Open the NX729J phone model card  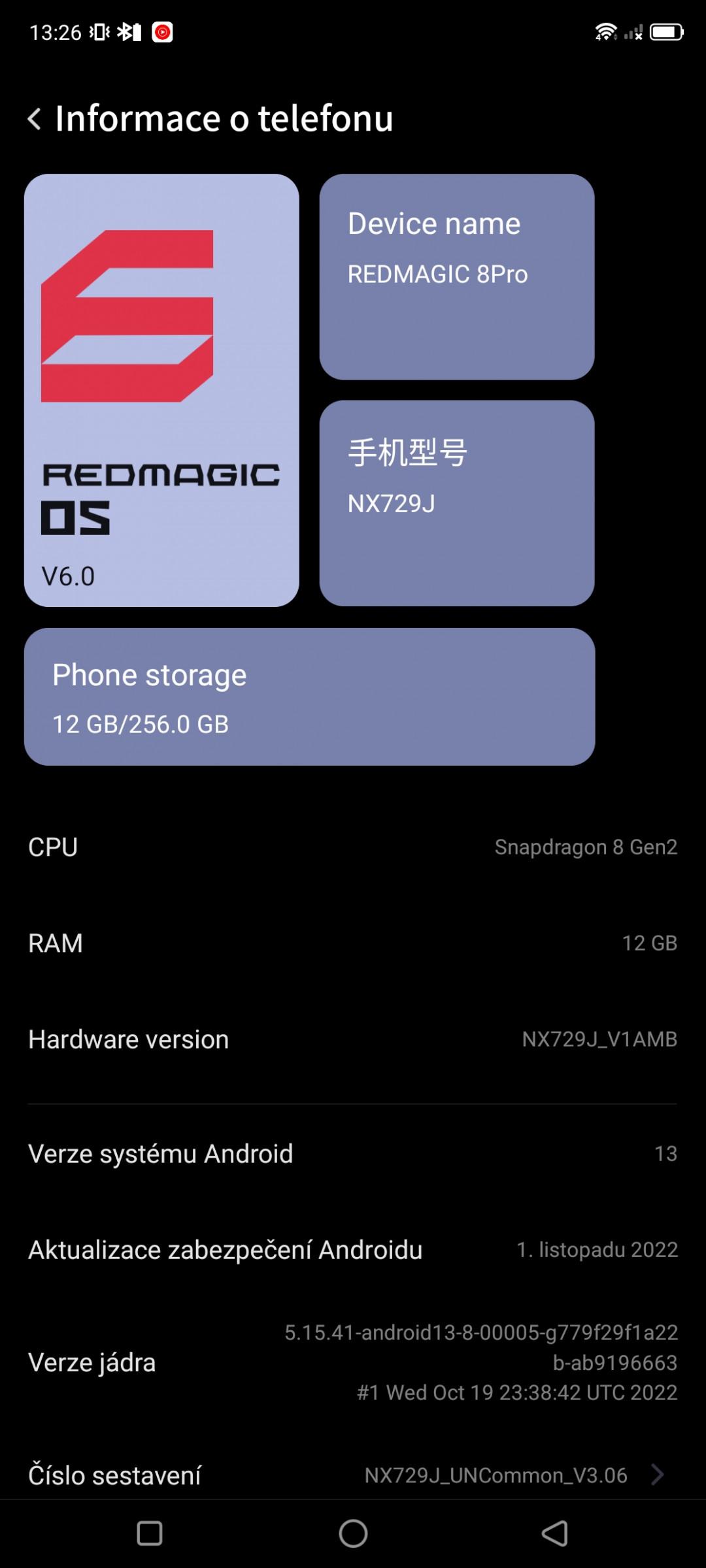[456, 503]
